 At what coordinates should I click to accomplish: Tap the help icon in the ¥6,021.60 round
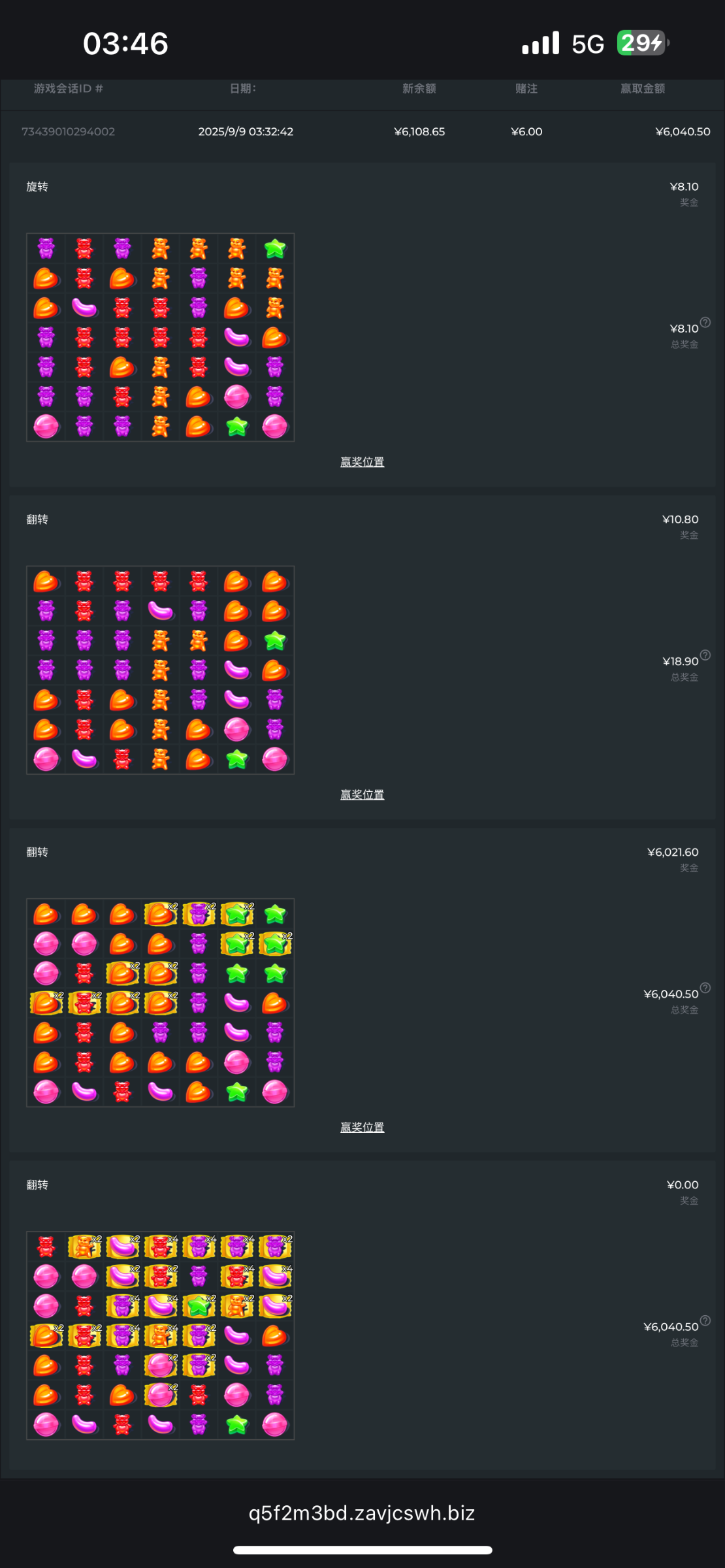click(705, 988)
